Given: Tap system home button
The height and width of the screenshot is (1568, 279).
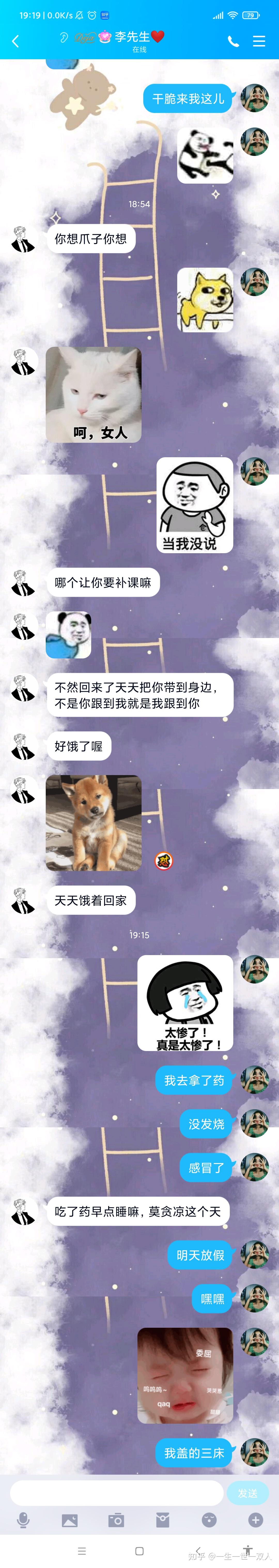Looking at the screenshot, I should click(x=139, y=1550).
